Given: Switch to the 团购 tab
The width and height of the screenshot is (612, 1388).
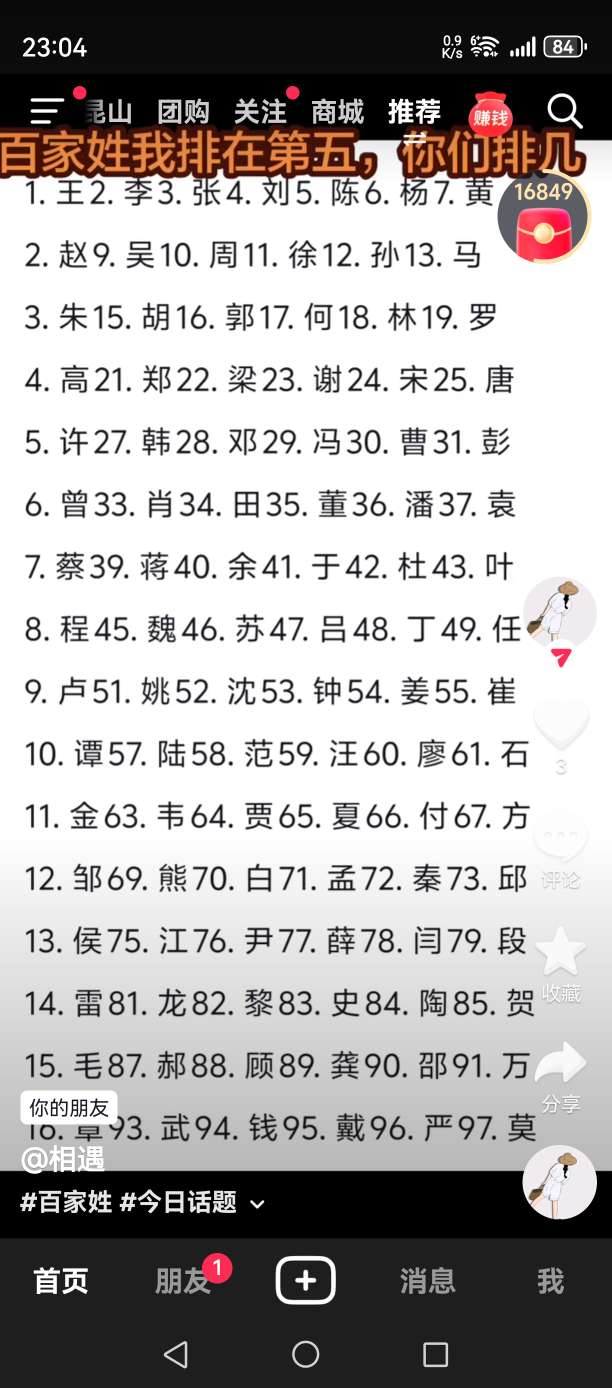Looking at the screenshot, I should (x=183, y=111).
